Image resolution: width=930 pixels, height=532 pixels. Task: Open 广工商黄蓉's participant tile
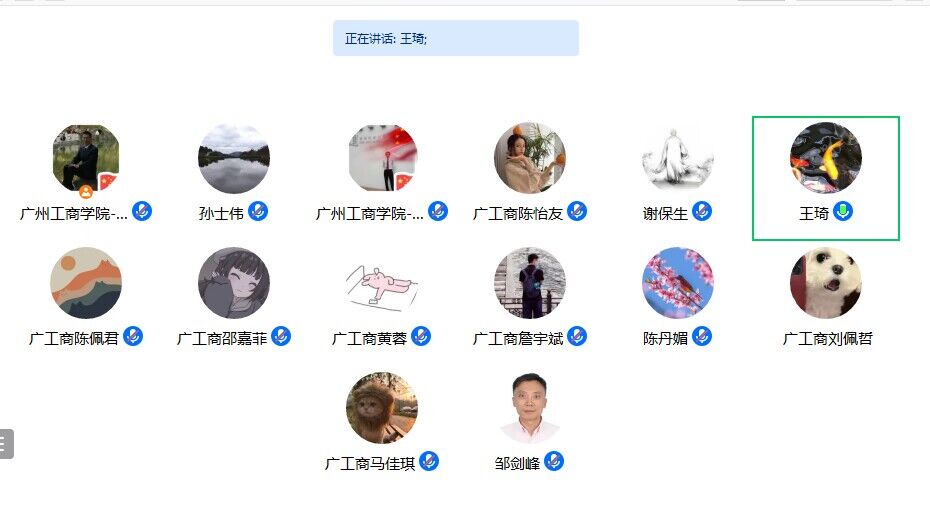382,284
